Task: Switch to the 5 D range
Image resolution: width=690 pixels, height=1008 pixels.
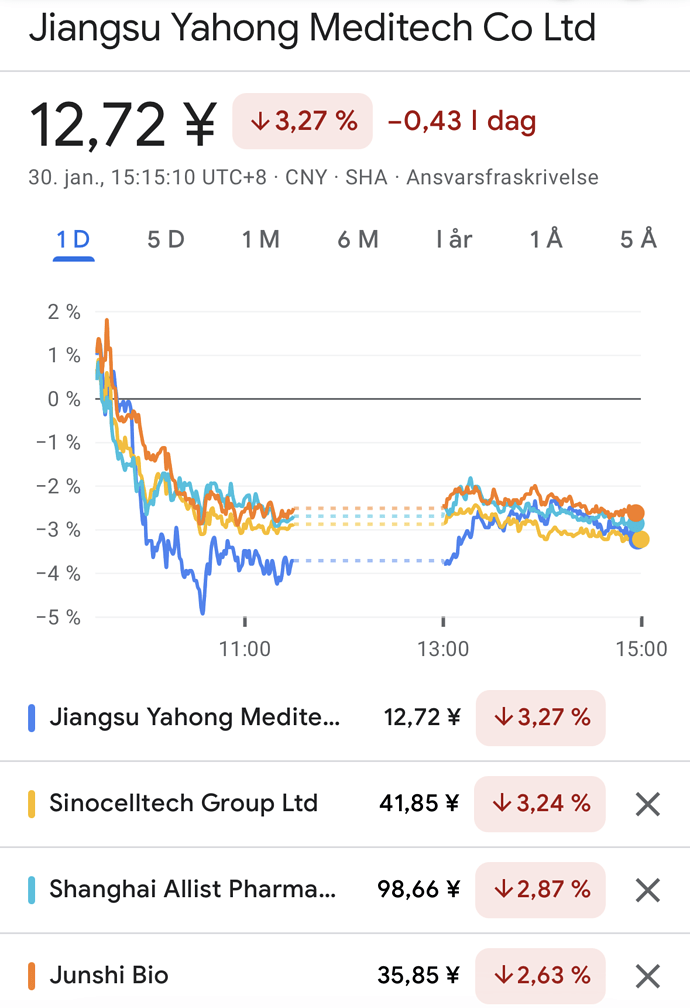Action: point(166,240)
